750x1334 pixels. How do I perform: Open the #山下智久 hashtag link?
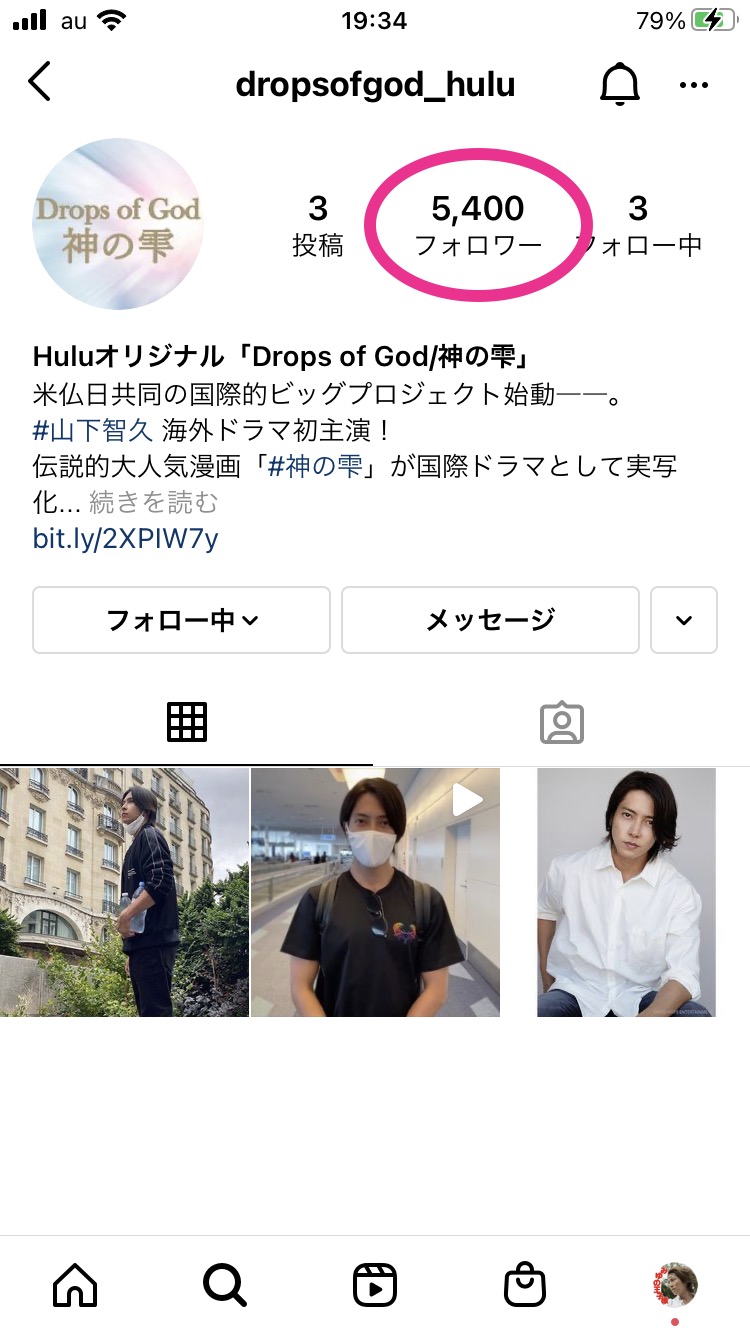[93, 431]
